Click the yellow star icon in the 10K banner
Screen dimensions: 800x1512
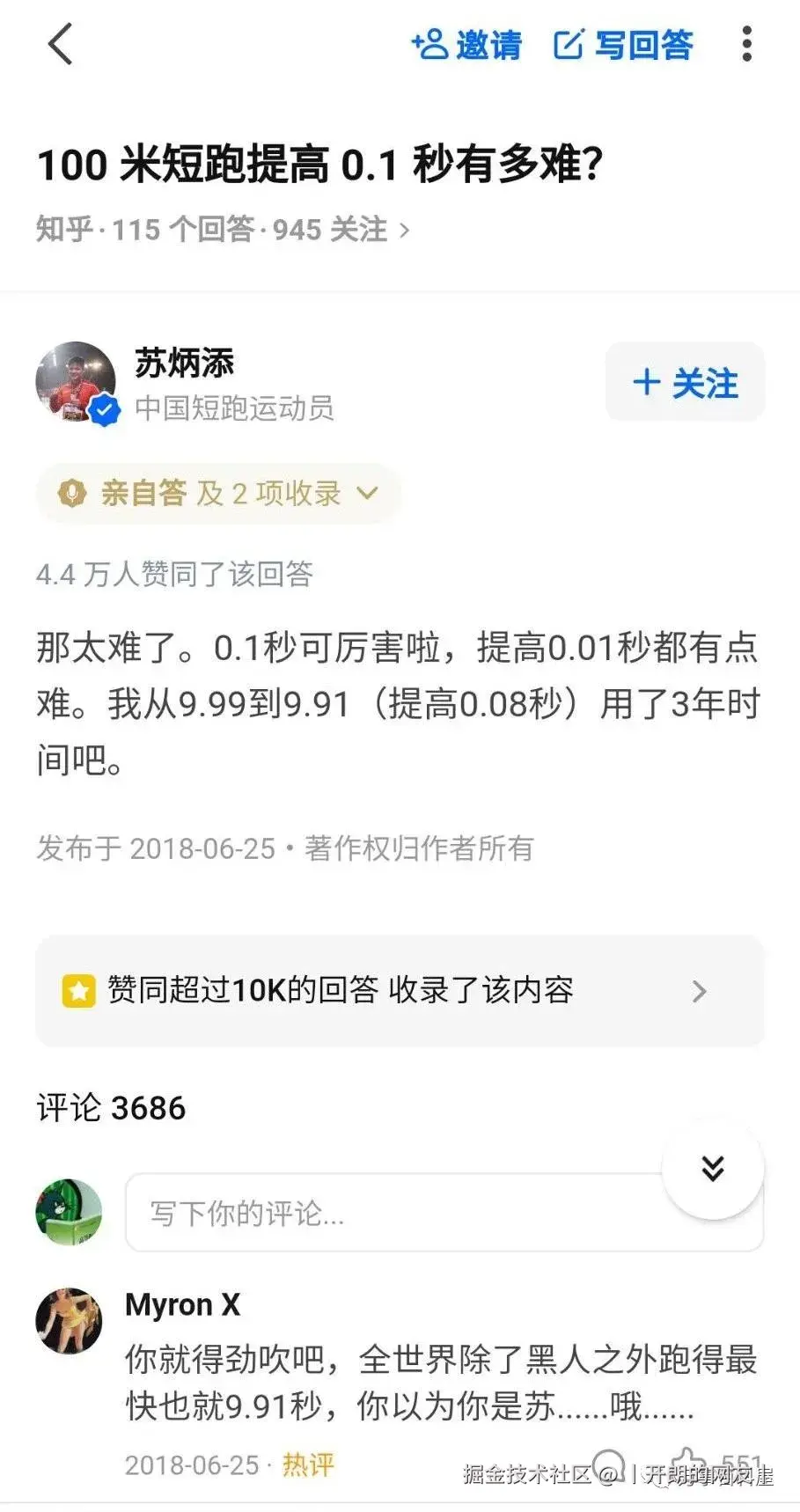[x=80, y=991]
